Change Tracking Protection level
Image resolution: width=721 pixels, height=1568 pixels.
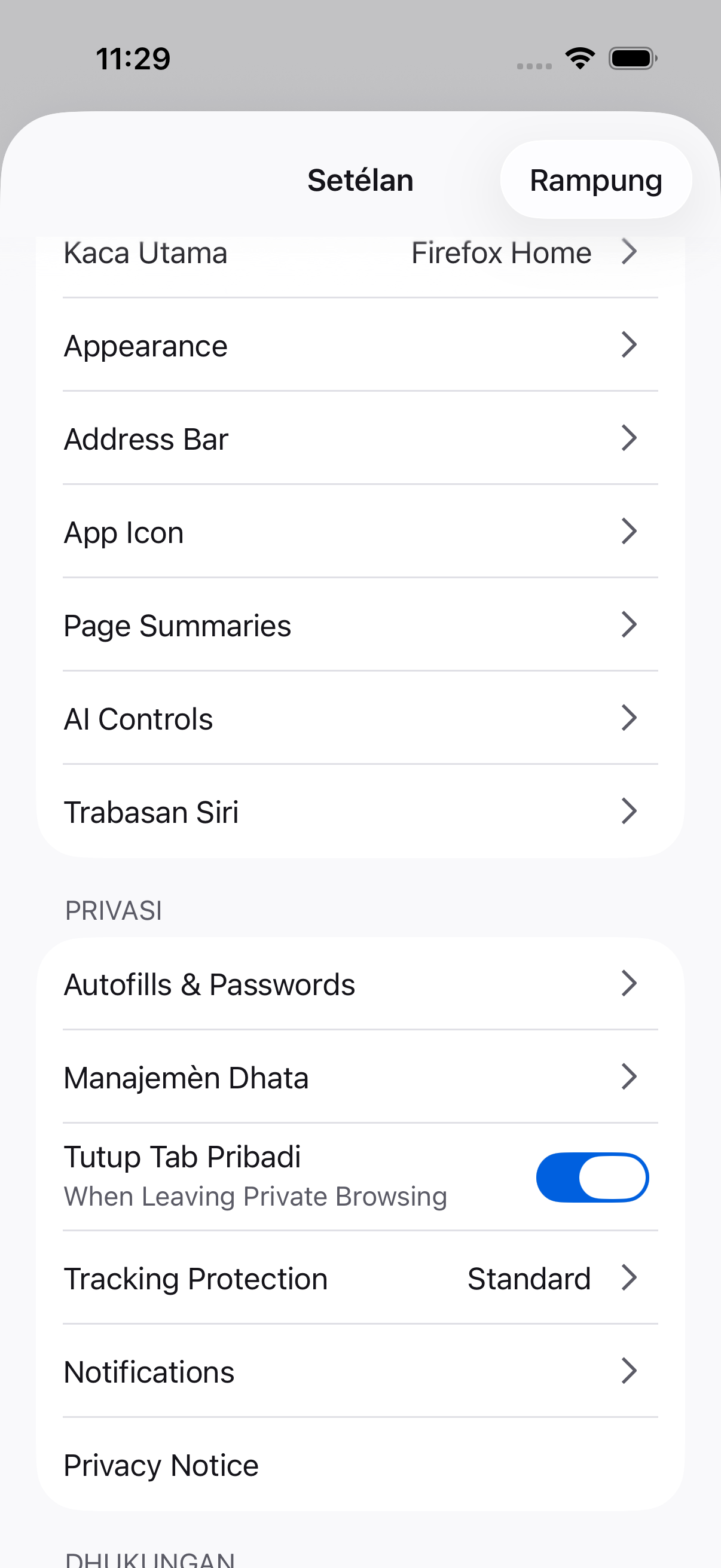360,1277
